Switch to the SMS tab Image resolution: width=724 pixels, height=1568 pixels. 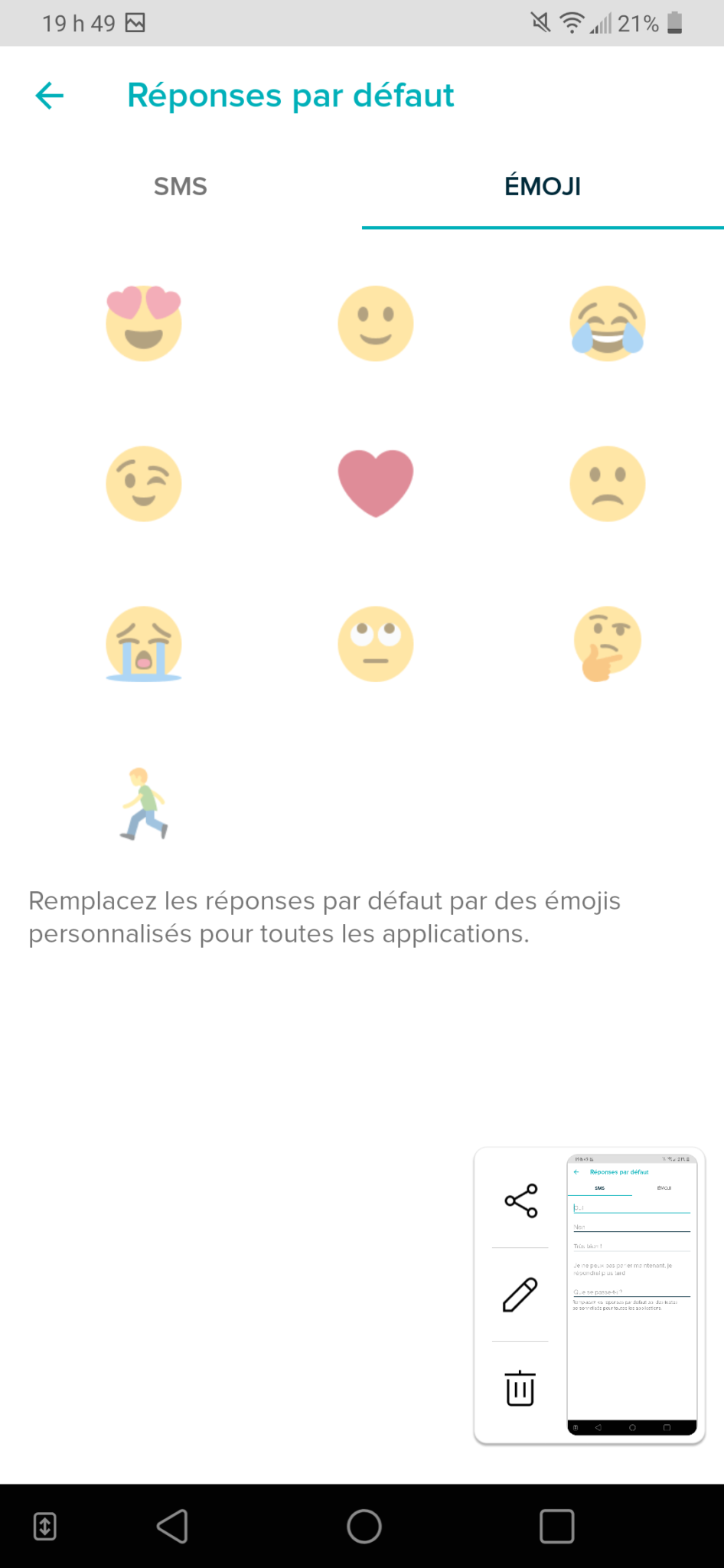(x=181, y=186)
